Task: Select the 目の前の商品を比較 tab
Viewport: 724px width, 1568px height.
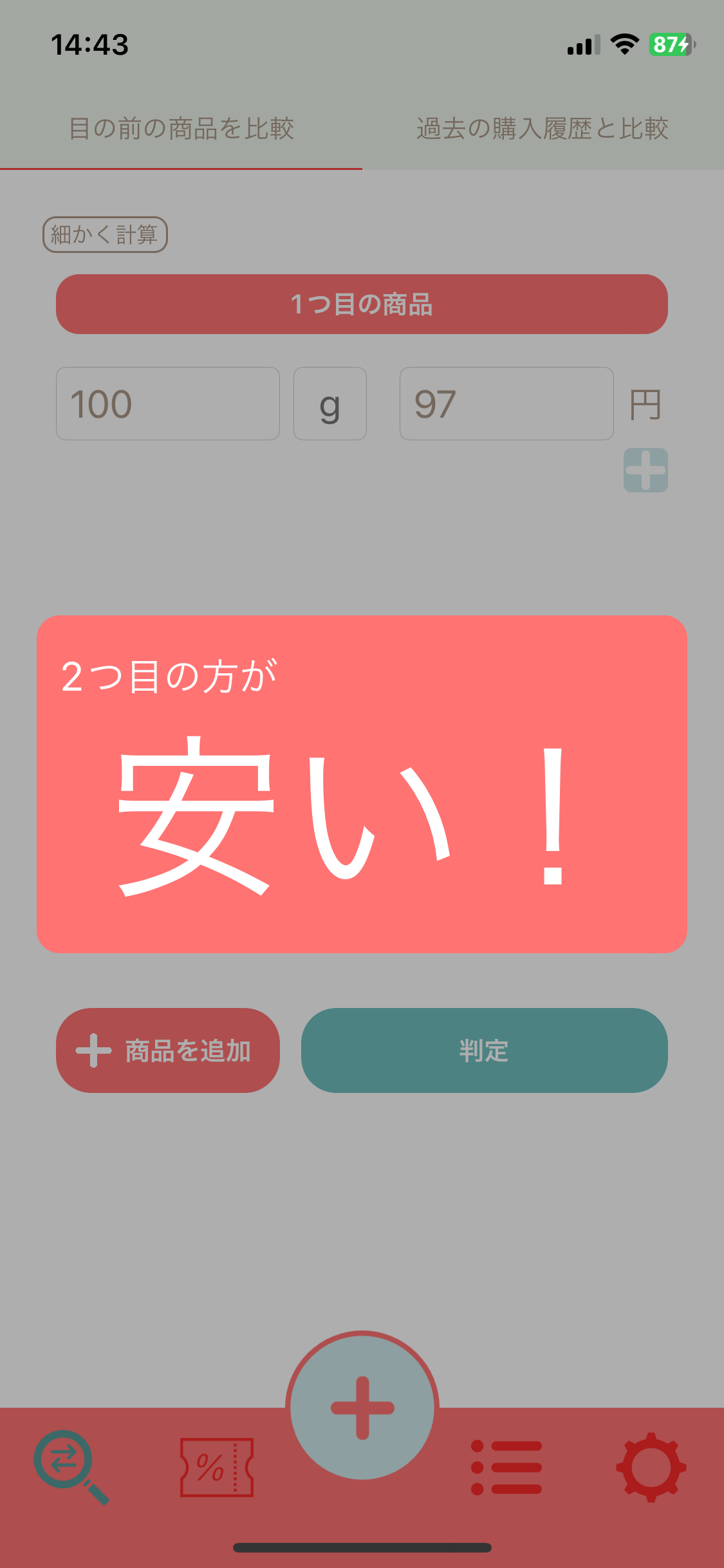Action: pyautogui.click(x=181, y=129)
